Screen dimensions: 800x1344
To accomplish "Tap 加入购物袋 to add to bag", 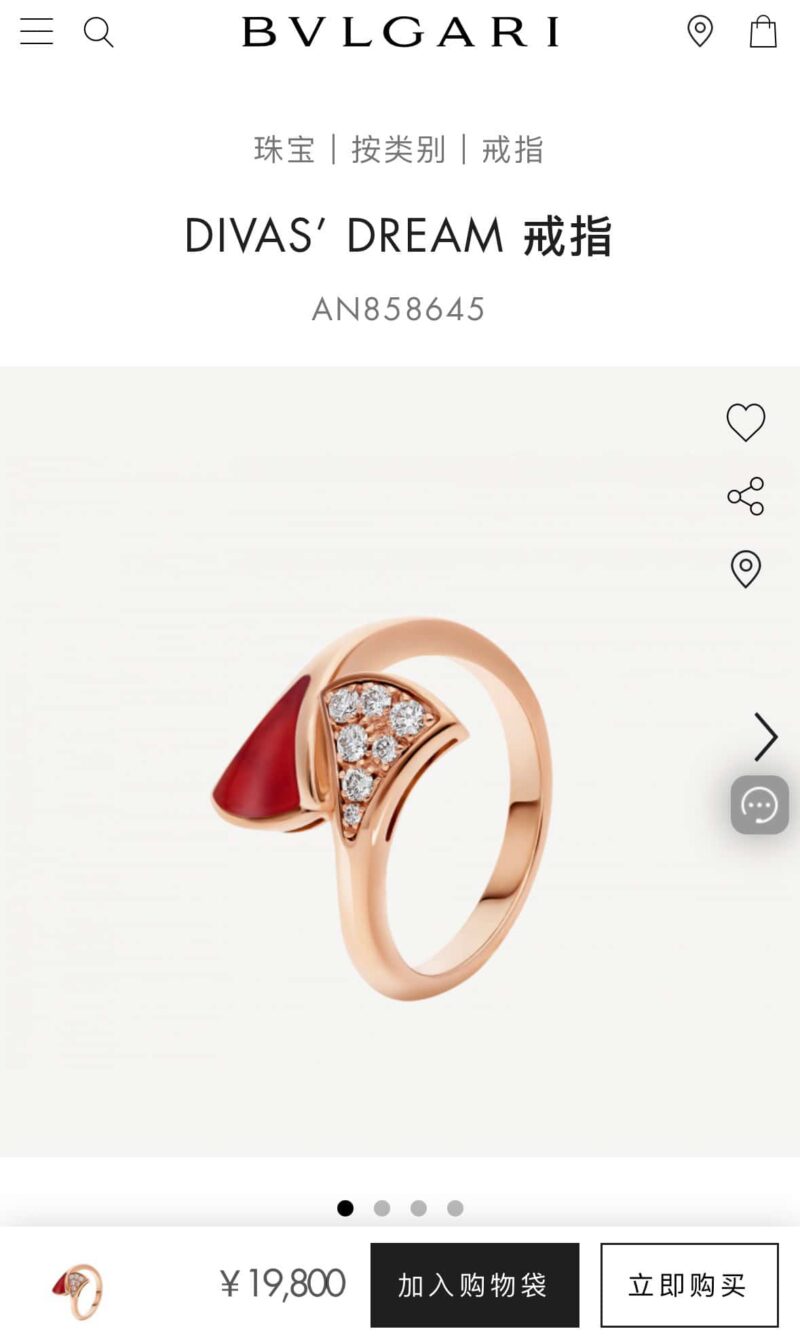I will tap(474, 1285).
